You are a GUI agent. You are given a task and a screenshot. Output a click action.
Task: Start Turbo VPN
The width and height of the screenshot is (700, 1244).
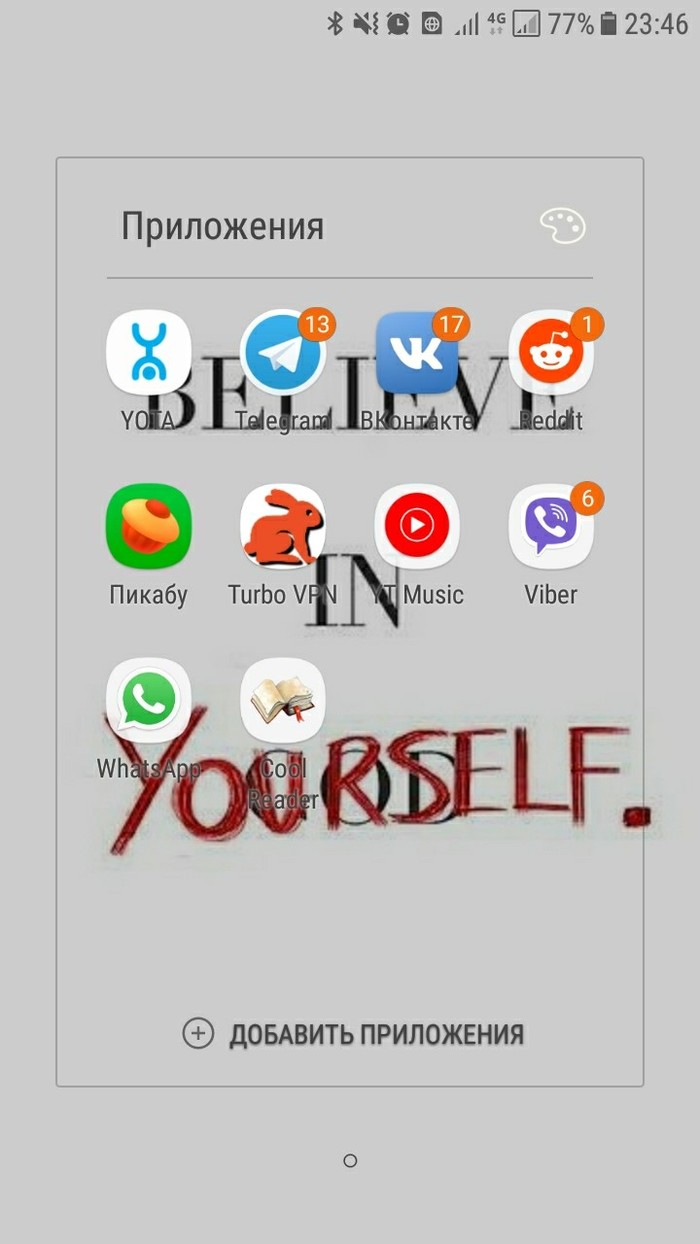click(283, 526)
